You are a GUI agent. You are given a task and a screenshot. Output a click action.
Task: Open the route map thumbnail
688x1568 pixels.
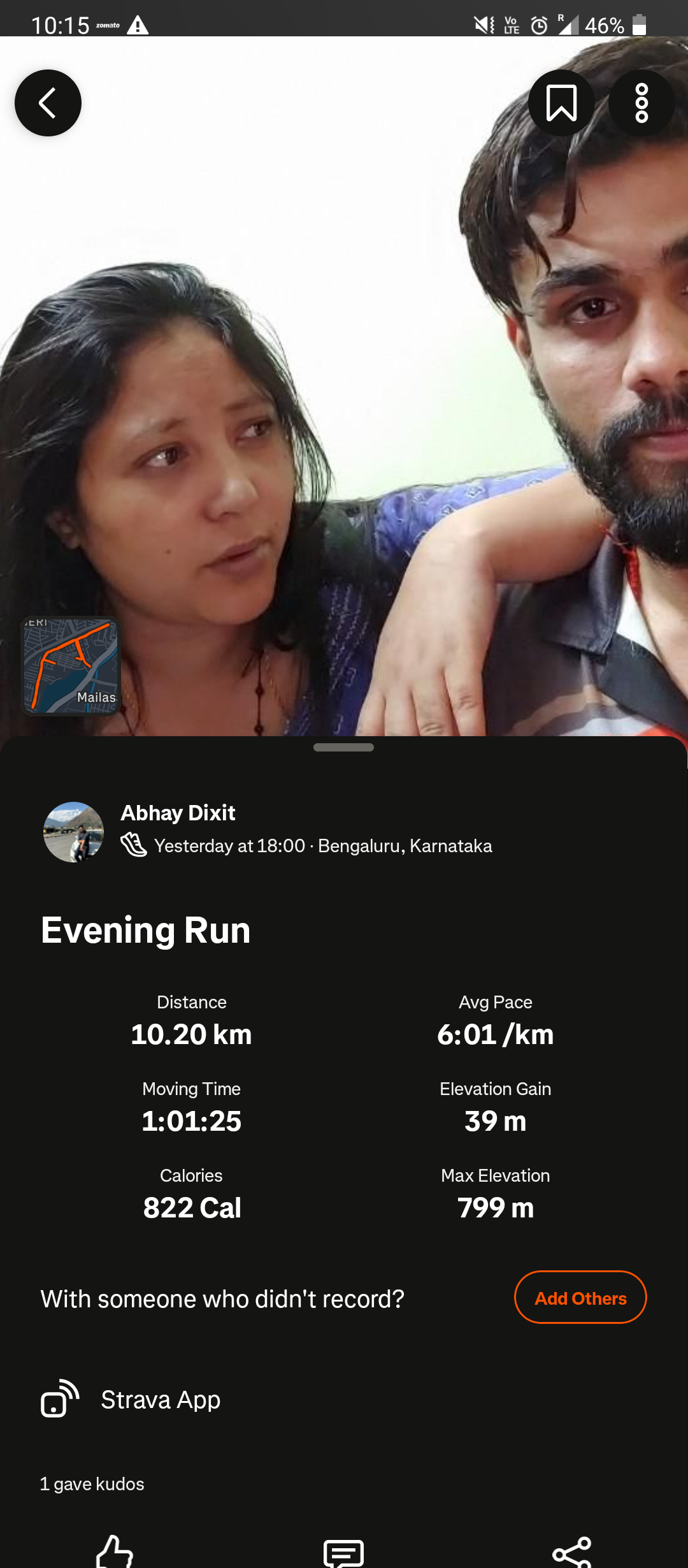71,665
